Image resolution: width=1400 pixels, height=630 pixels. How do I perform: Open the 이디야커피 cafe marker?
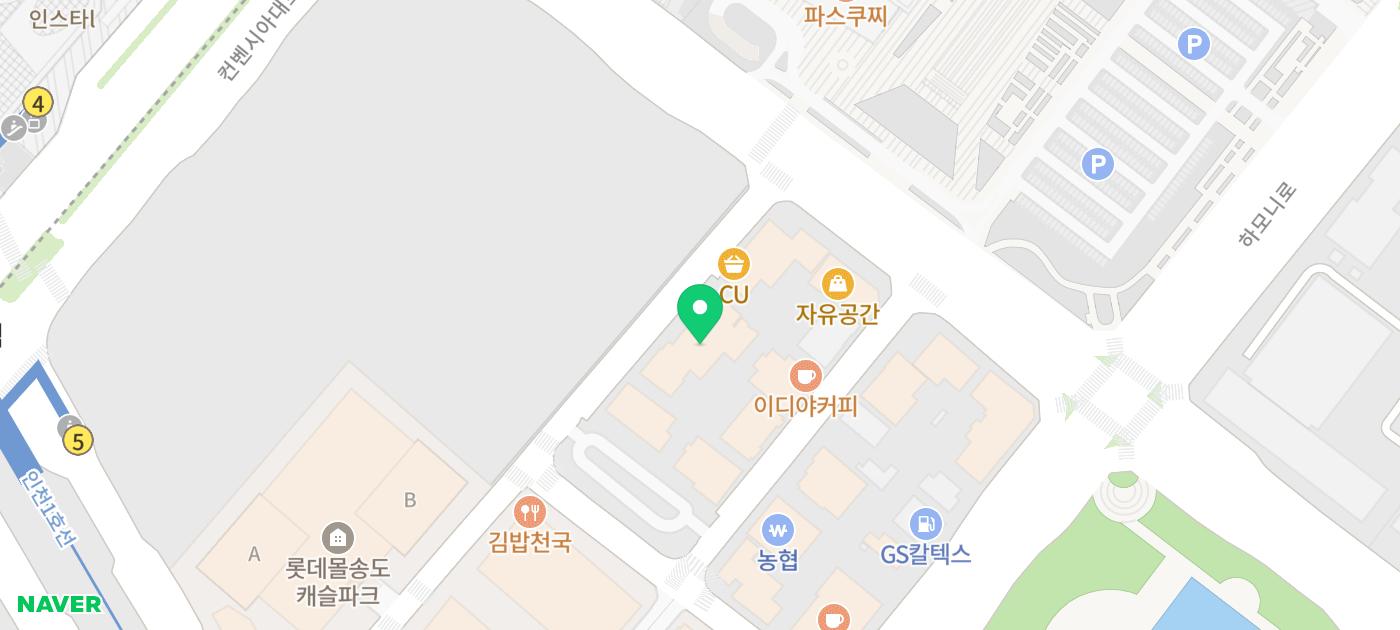coord(805,377)
